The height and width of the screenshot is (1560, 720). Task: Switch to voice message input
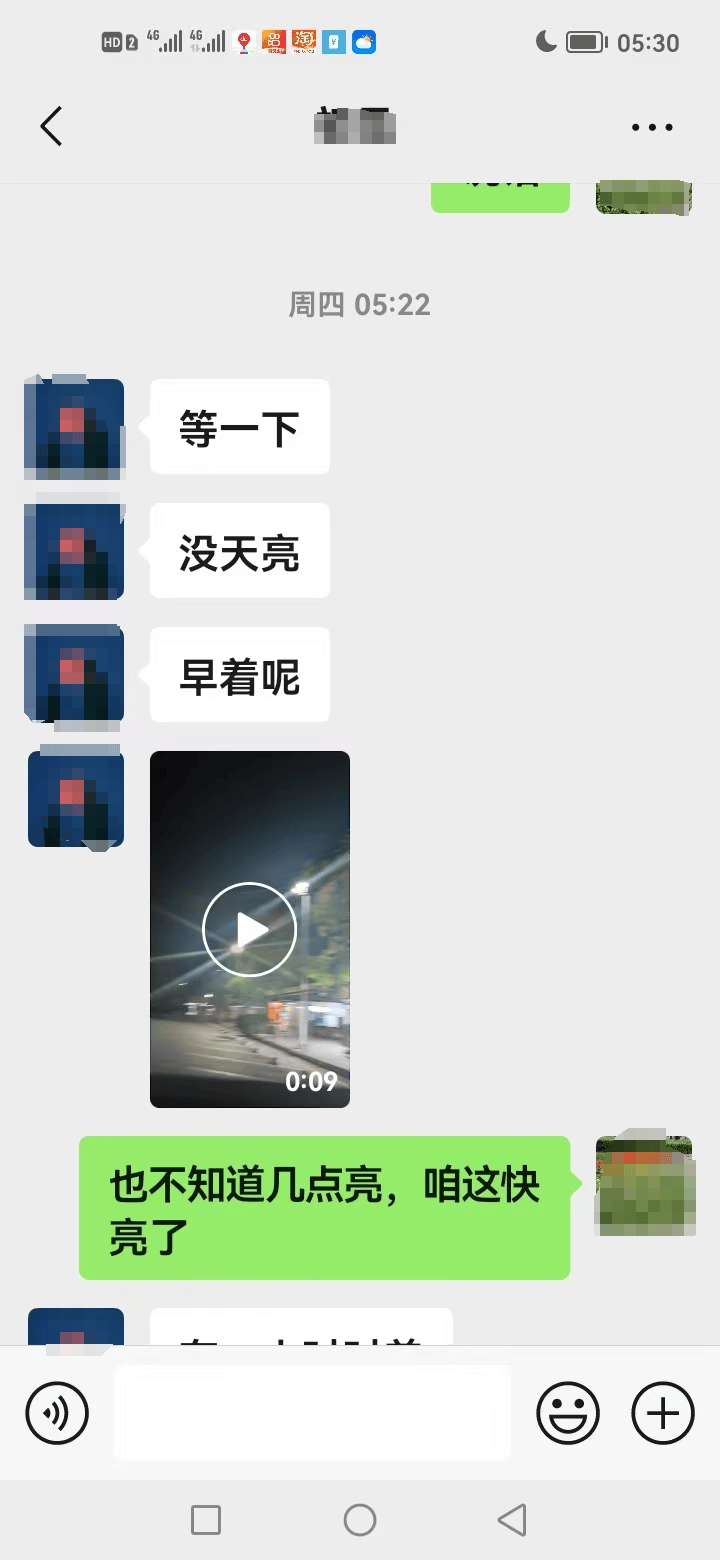click(x=57, y=1413)
